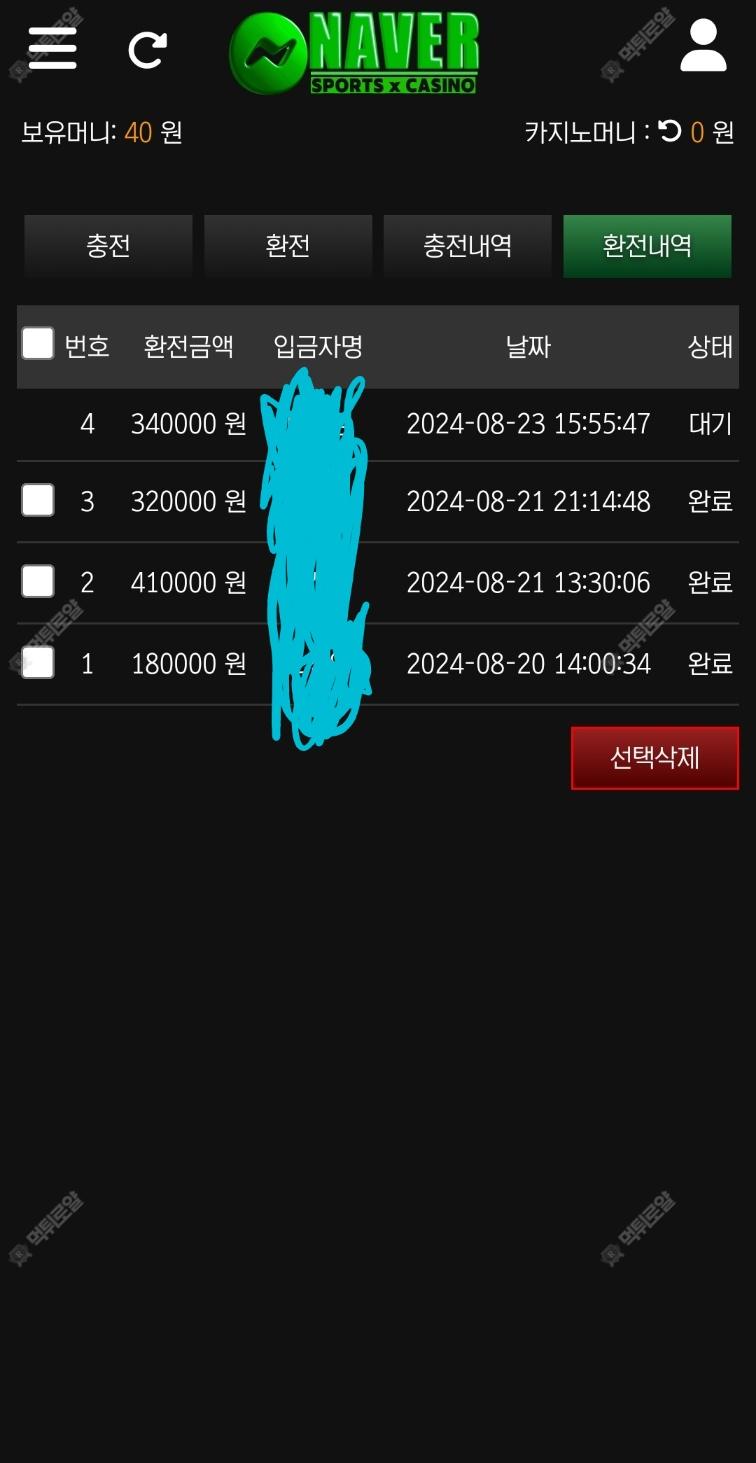756x1463 pixels.
Task: Refresh the casino money balance
Action: 670,131
